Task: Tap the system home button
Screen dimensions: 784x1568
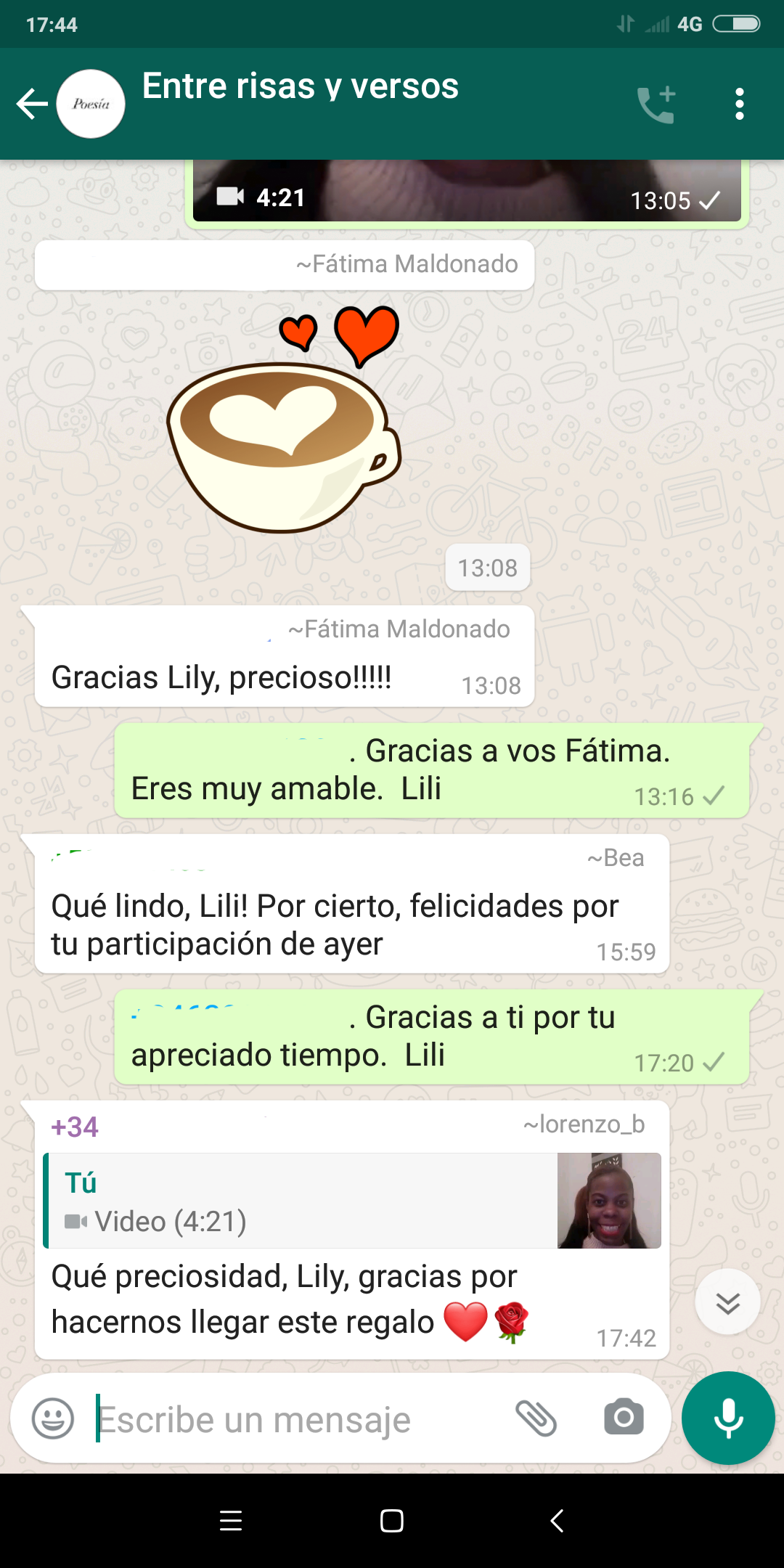Action: 392,1521
